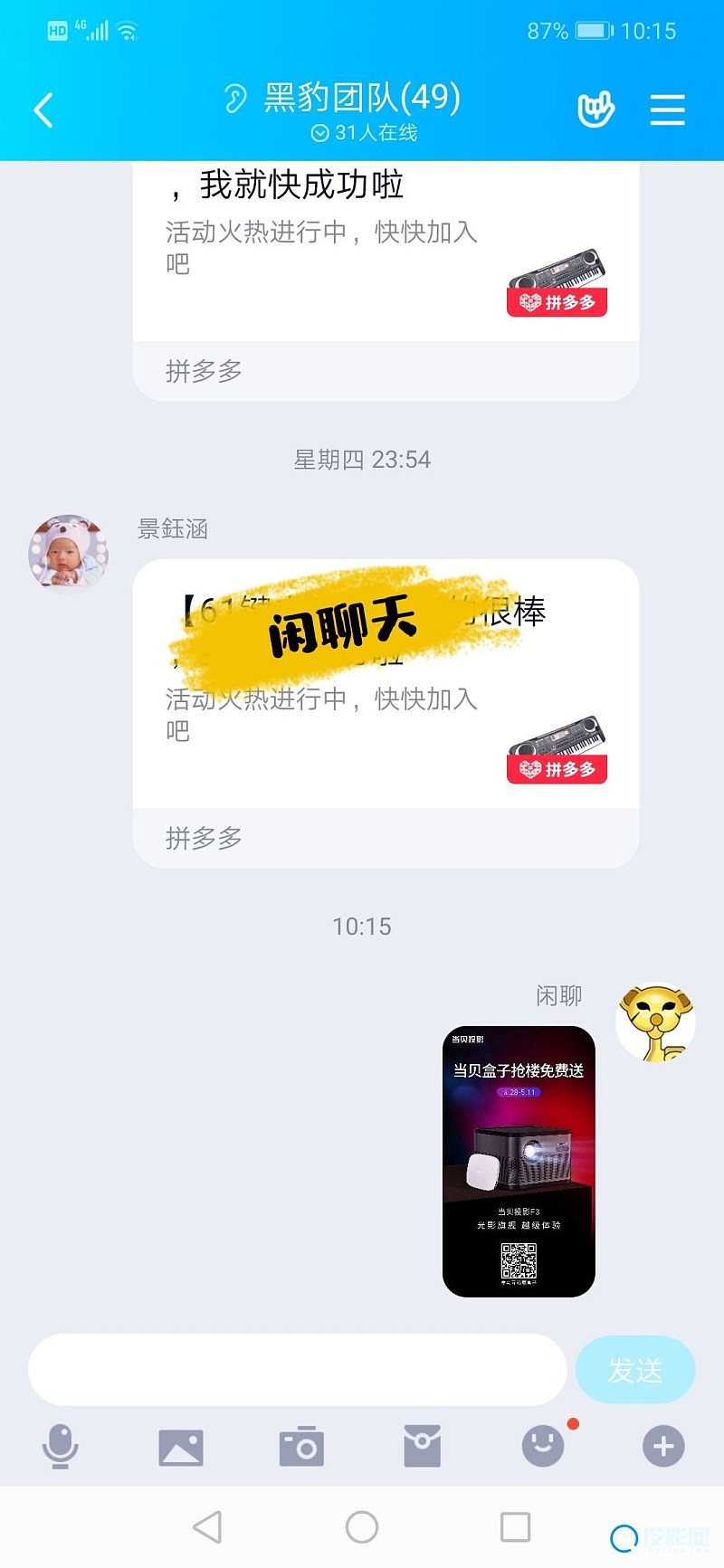Screen dimensions: 724x1568
Task: Open the emoji sticker panel
Action: pyautogui.click(x=543, y=1446)
